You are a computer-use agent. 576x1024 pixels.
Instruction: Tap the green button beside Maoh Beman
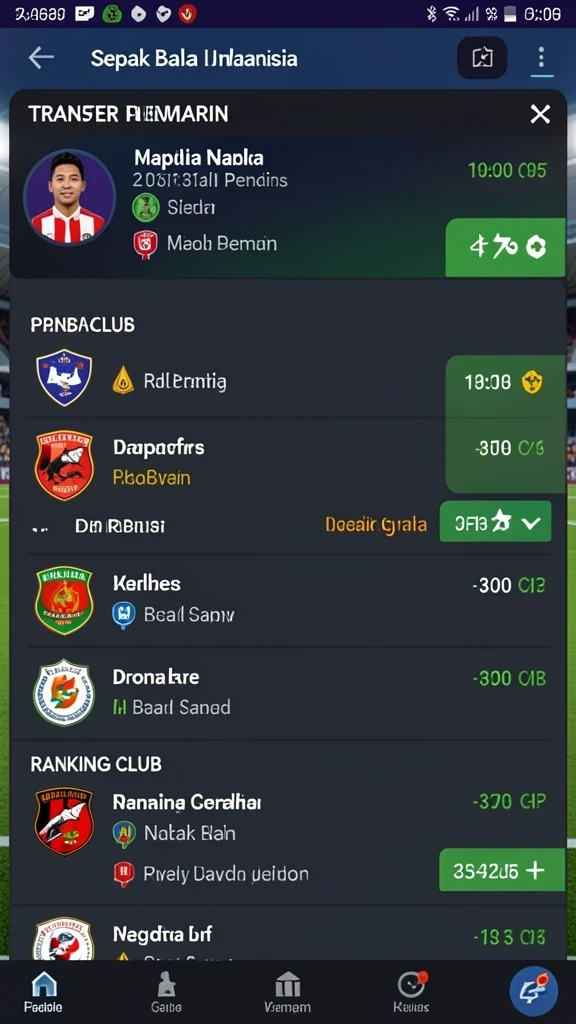click(505, 248)
